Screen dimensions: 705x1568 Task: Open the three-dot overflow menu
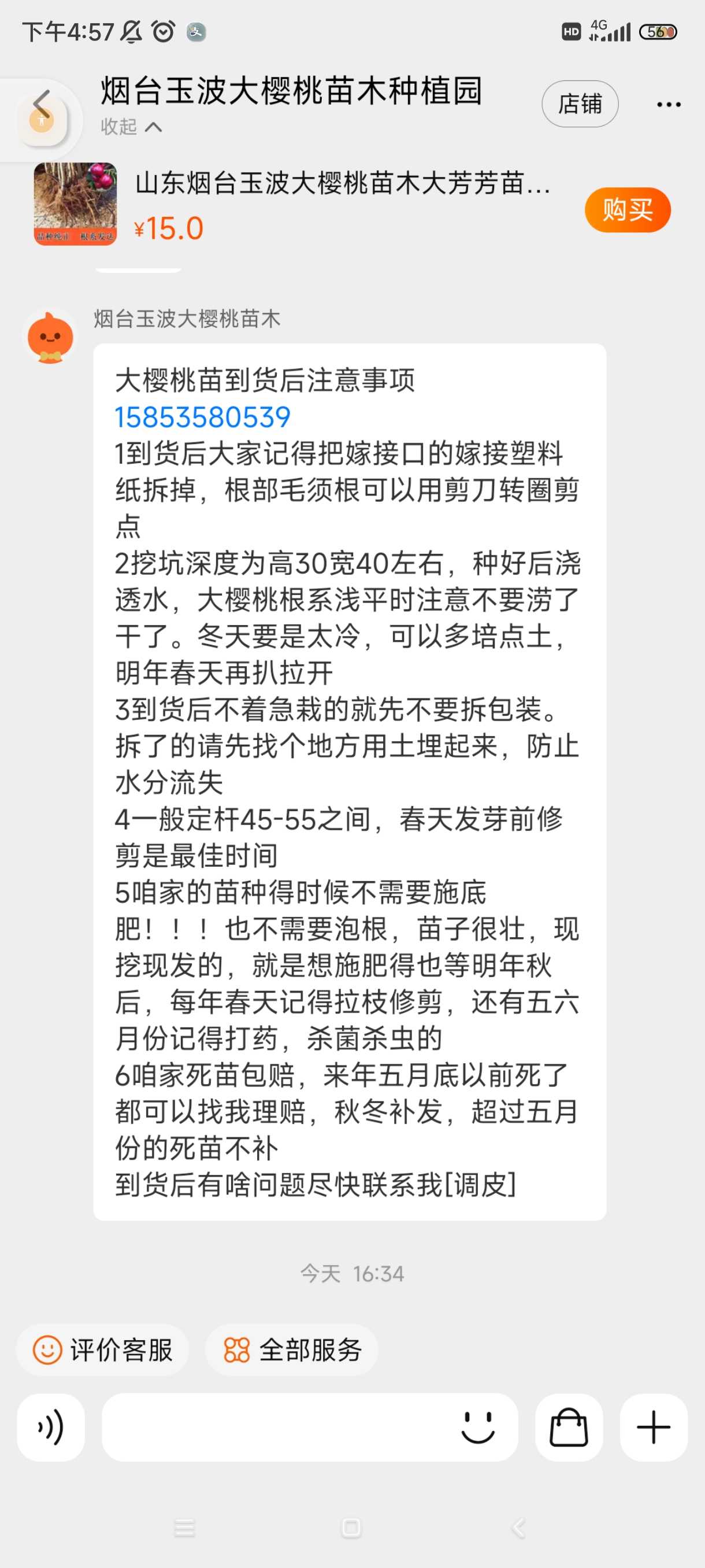669,105
